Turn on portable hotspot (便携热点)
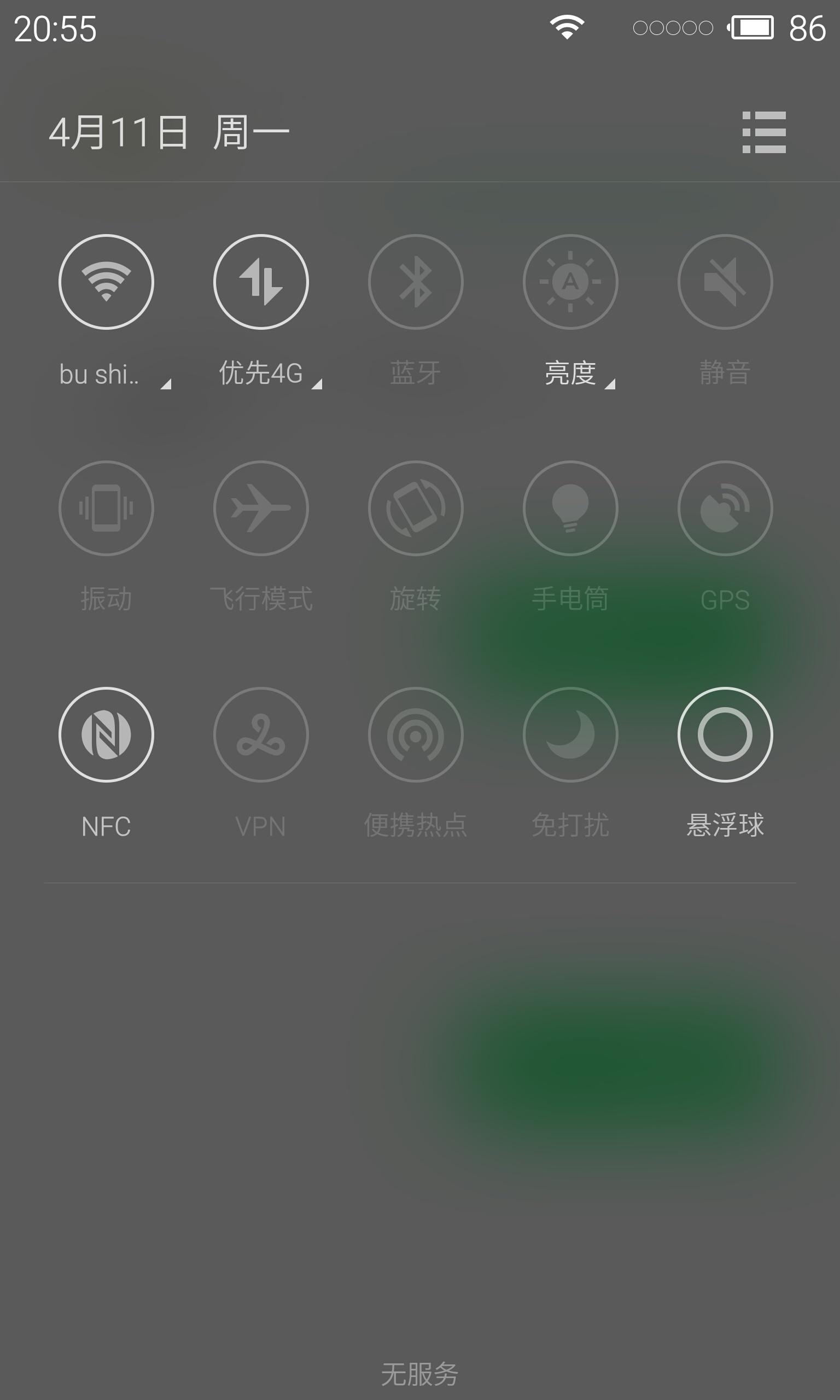 coord(416,734)
